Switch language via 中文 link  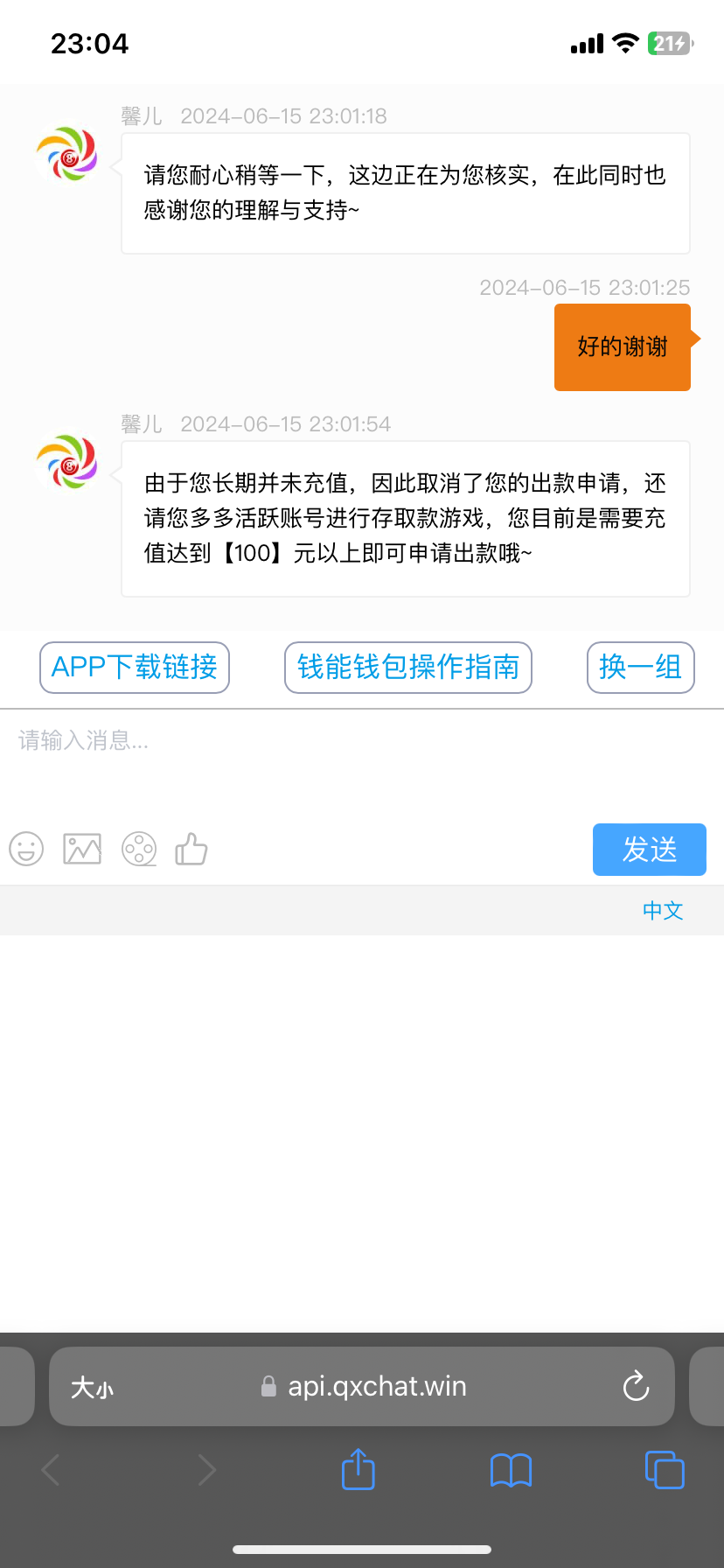[x=663, y=911]
